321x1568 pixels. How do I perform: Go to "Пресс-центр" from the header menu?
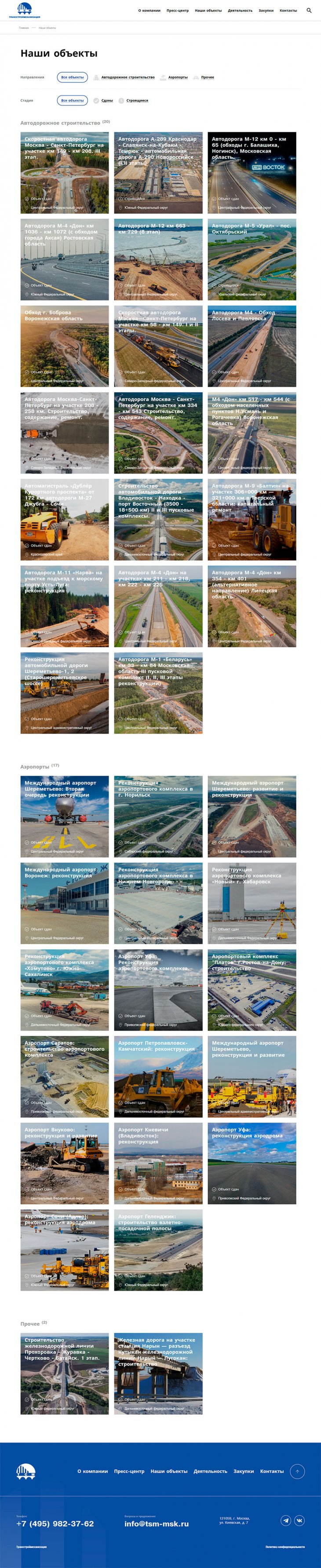click(x=177, y=11)
